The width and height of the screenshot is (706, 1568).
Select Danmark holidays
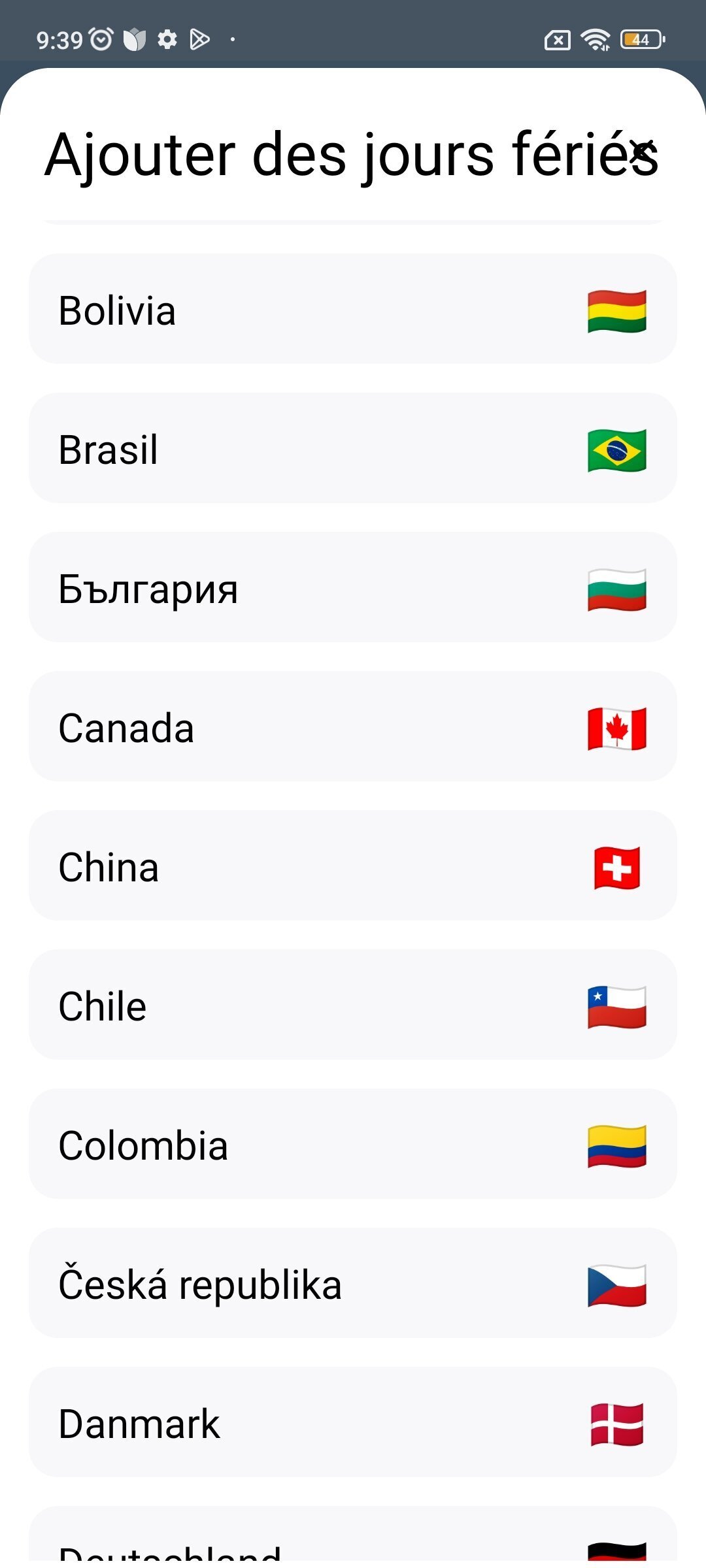pos(353,1422)
